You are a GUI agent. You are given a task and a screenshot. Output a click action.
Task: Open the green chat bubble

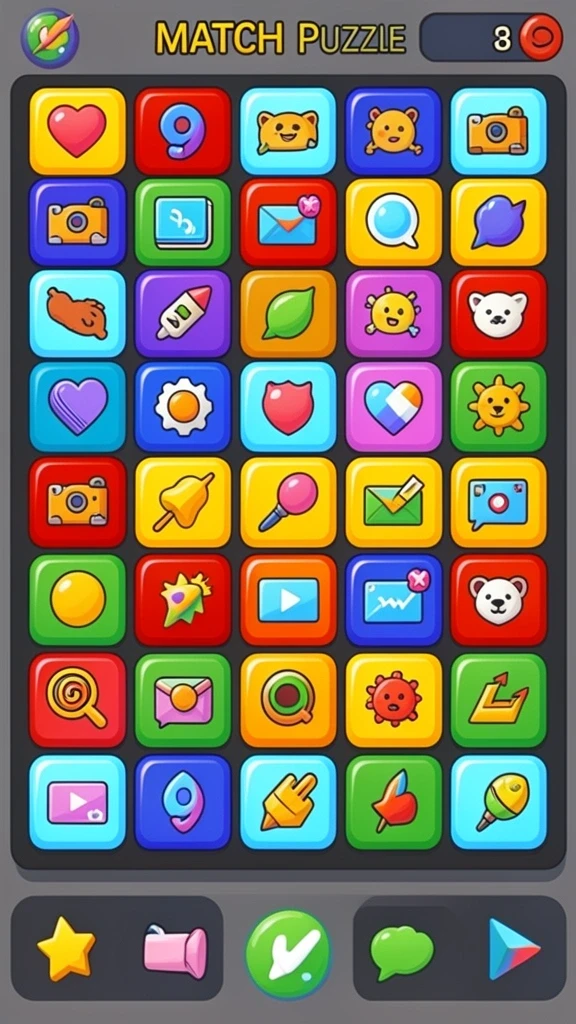(x=402, y=952)
